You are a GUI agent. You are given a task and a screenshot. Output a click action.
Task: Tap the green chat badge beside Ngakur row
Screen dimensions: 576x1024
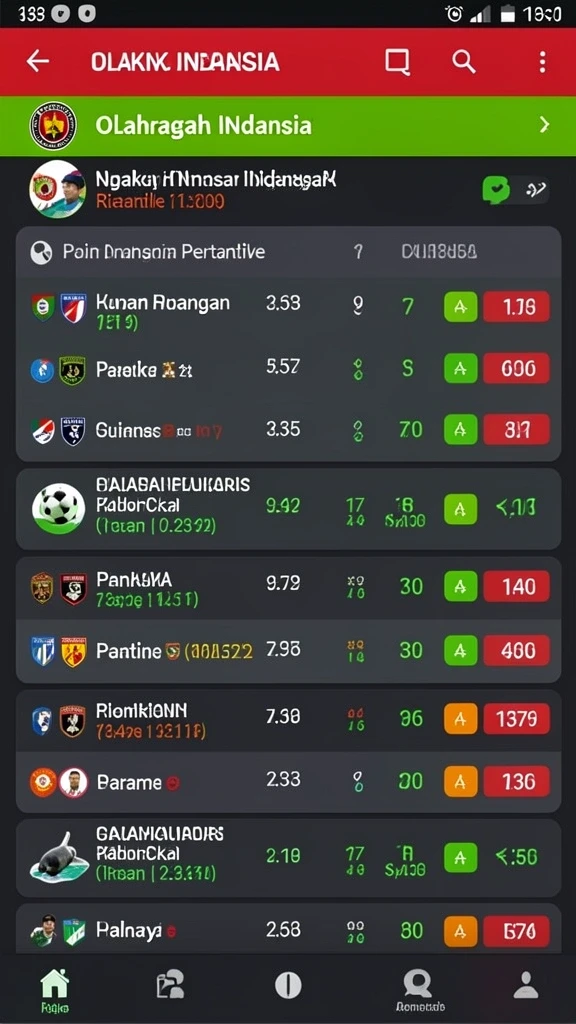498,190
